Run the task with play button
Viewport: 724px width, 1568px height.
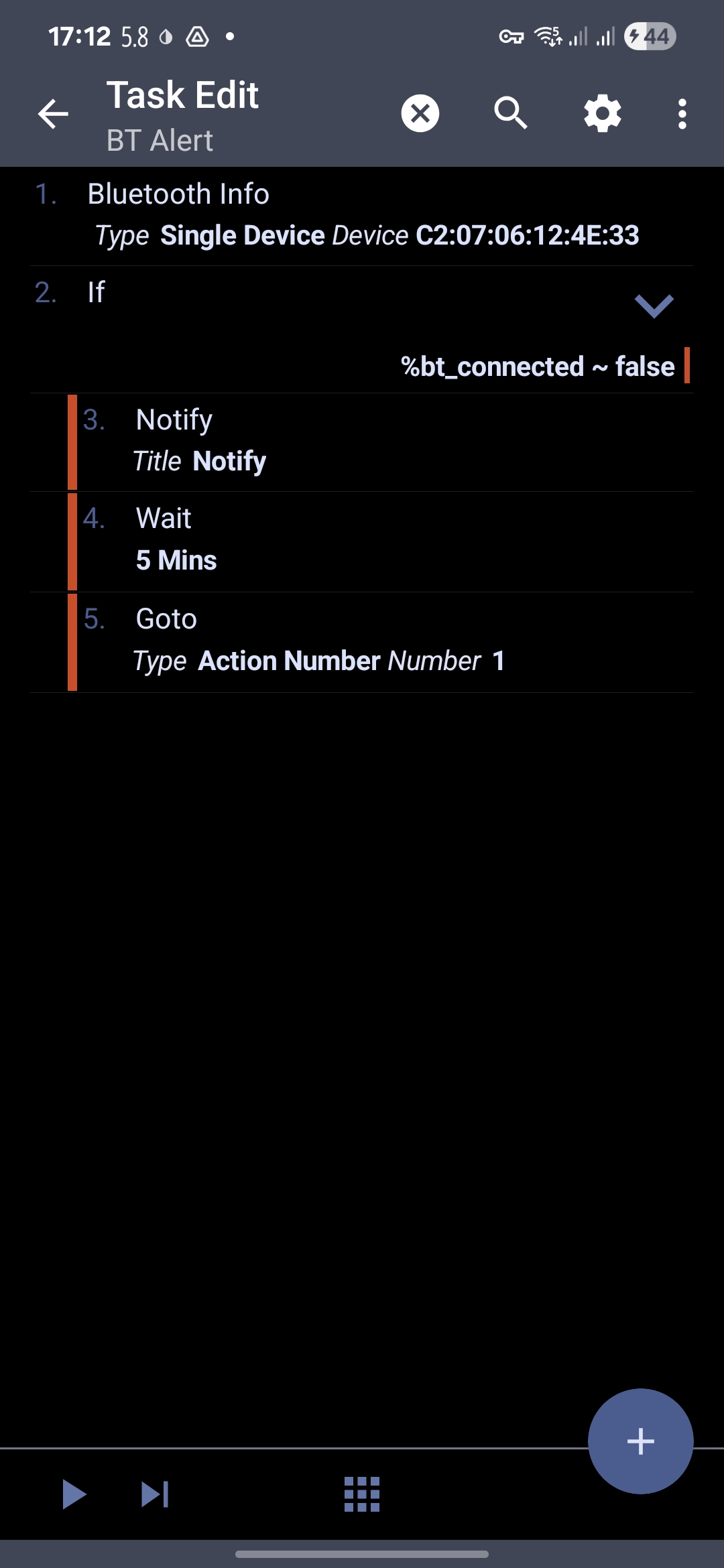pos(74,1494)
